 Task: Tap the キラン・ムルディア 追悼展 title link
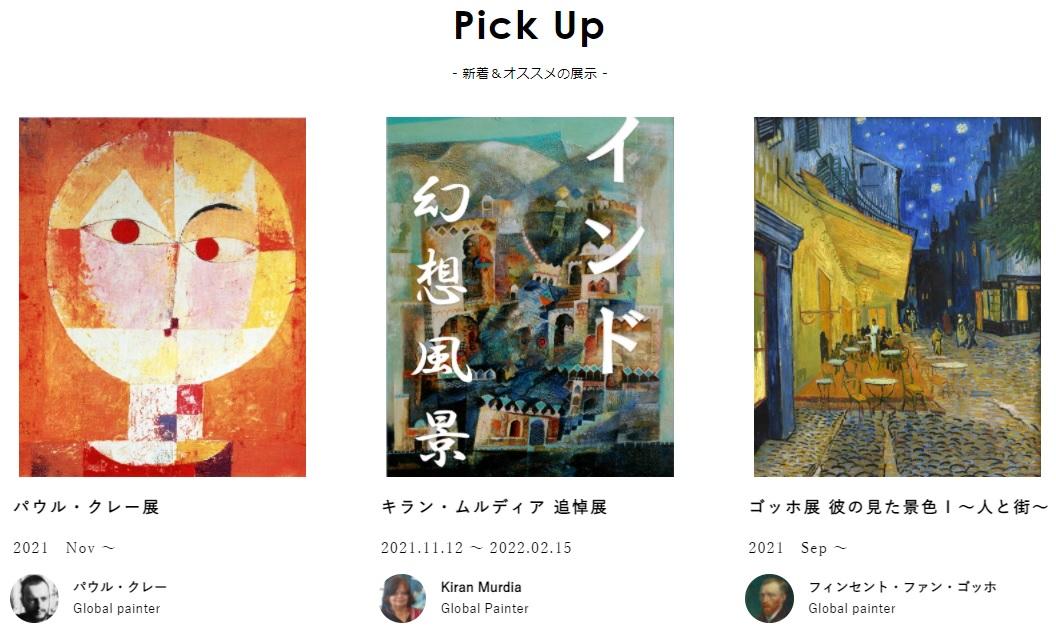[494, 507]
